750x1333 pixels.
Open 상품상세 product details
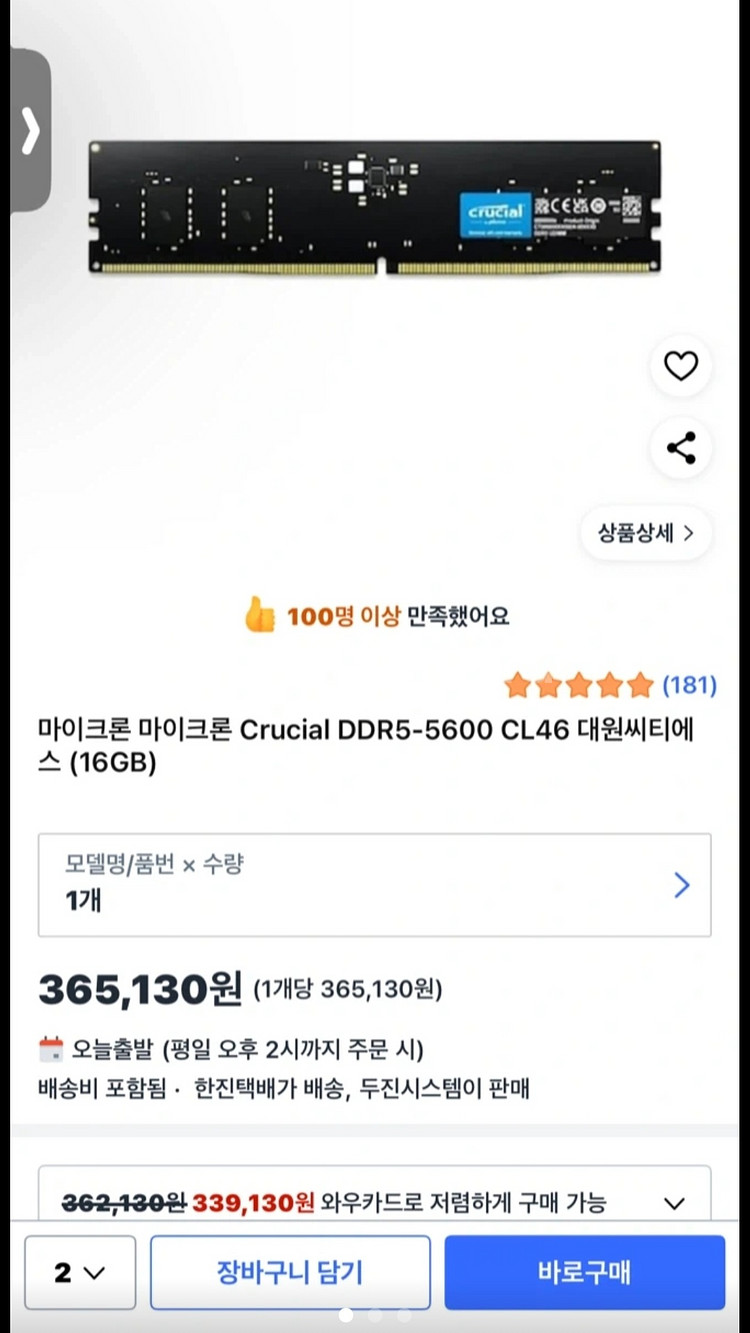pos(646,533)
